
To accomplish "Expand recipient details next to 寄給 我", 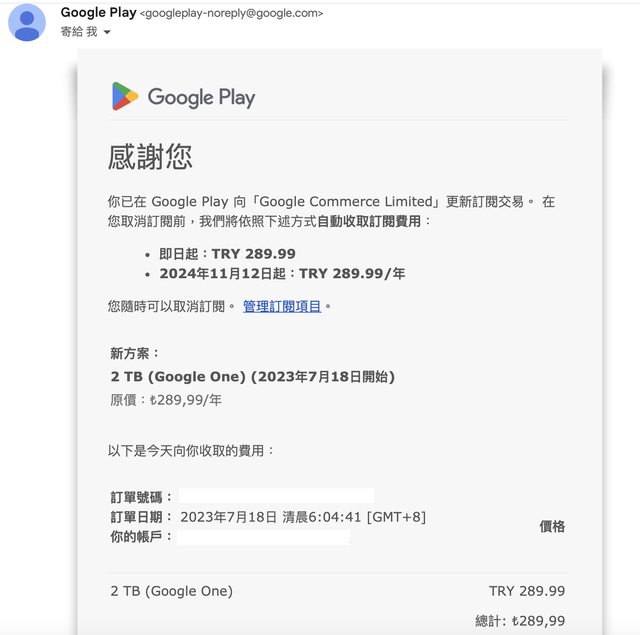I will [x=107, y=33].
